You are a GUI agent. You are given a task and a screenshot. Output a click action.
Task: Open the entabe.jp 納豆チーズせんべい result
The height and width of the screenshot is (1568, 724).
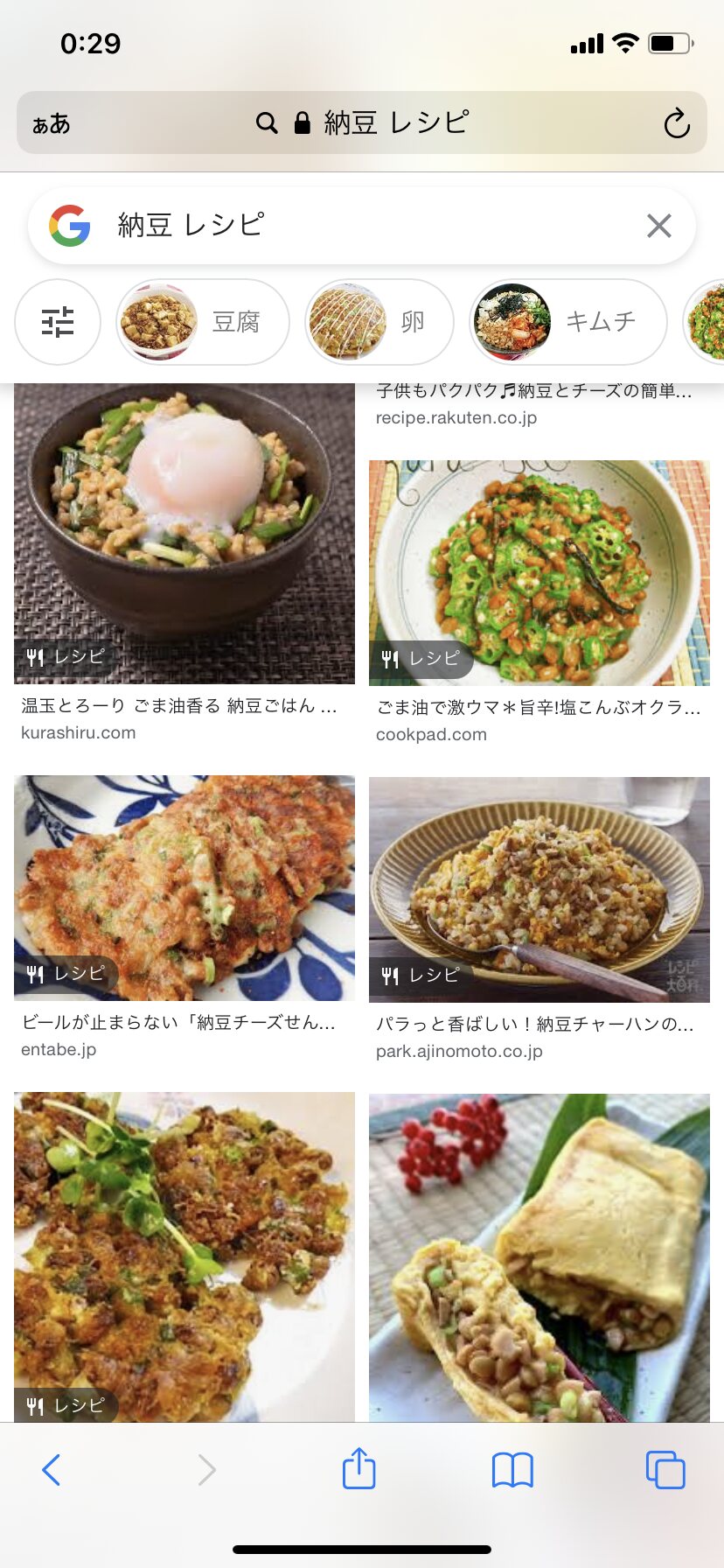click(184, 918)
